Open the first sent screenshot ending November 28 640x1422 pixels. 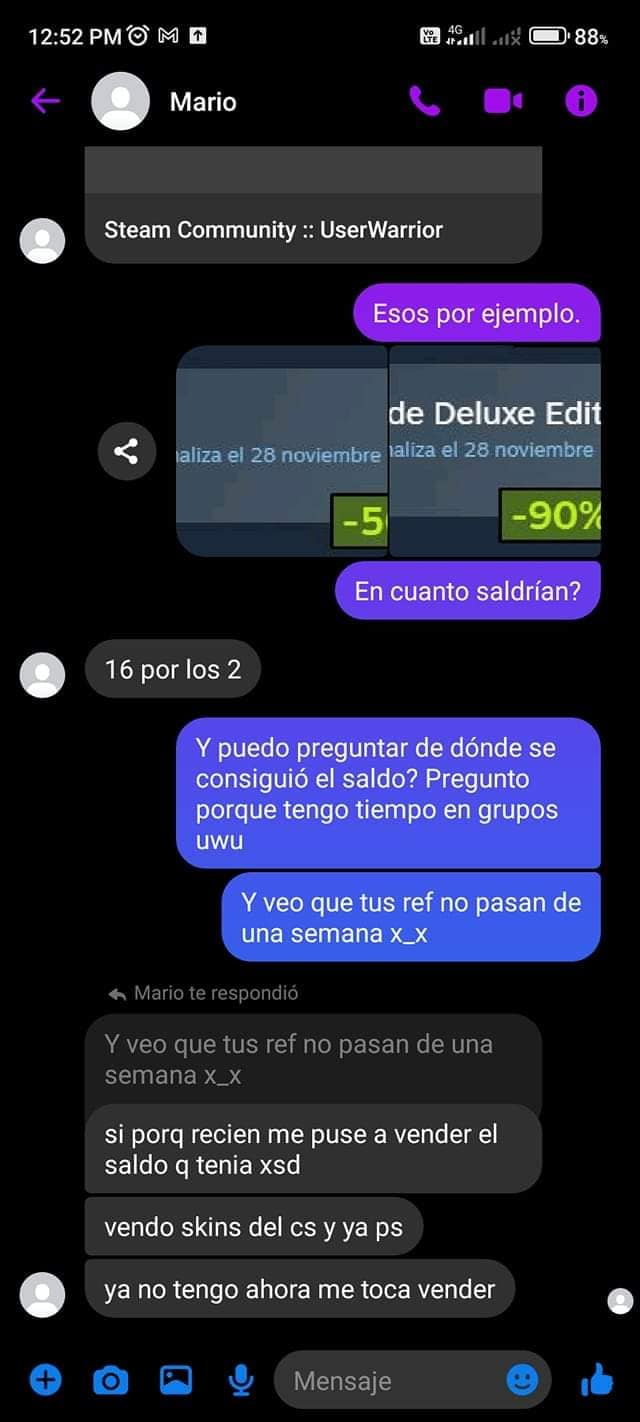click(x=281, y=451)
